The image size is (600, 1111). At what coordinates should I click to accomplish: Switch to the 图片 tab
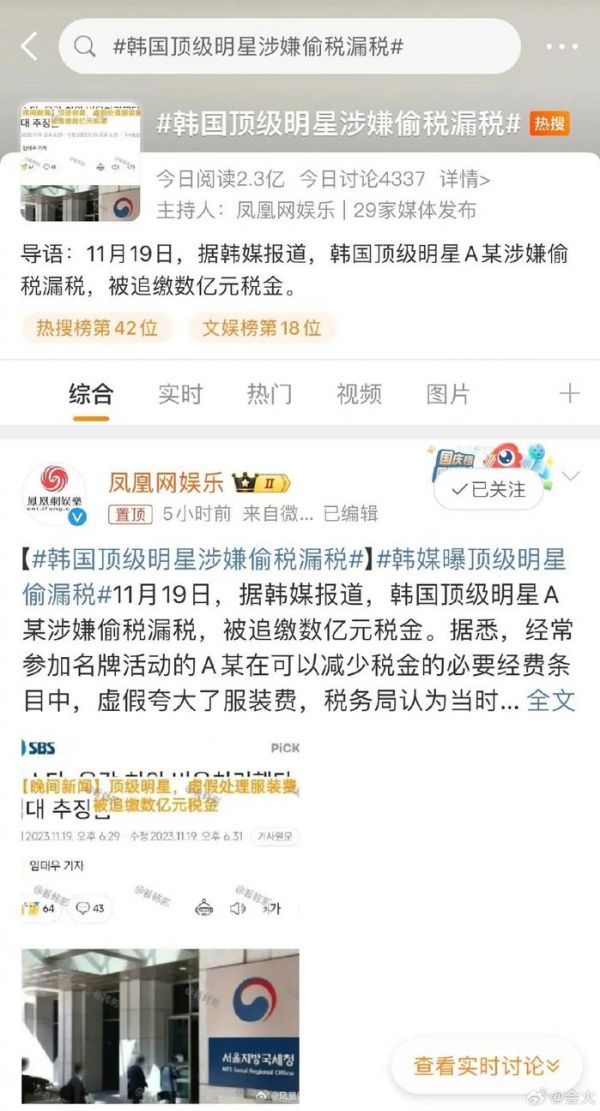[447, 394]
